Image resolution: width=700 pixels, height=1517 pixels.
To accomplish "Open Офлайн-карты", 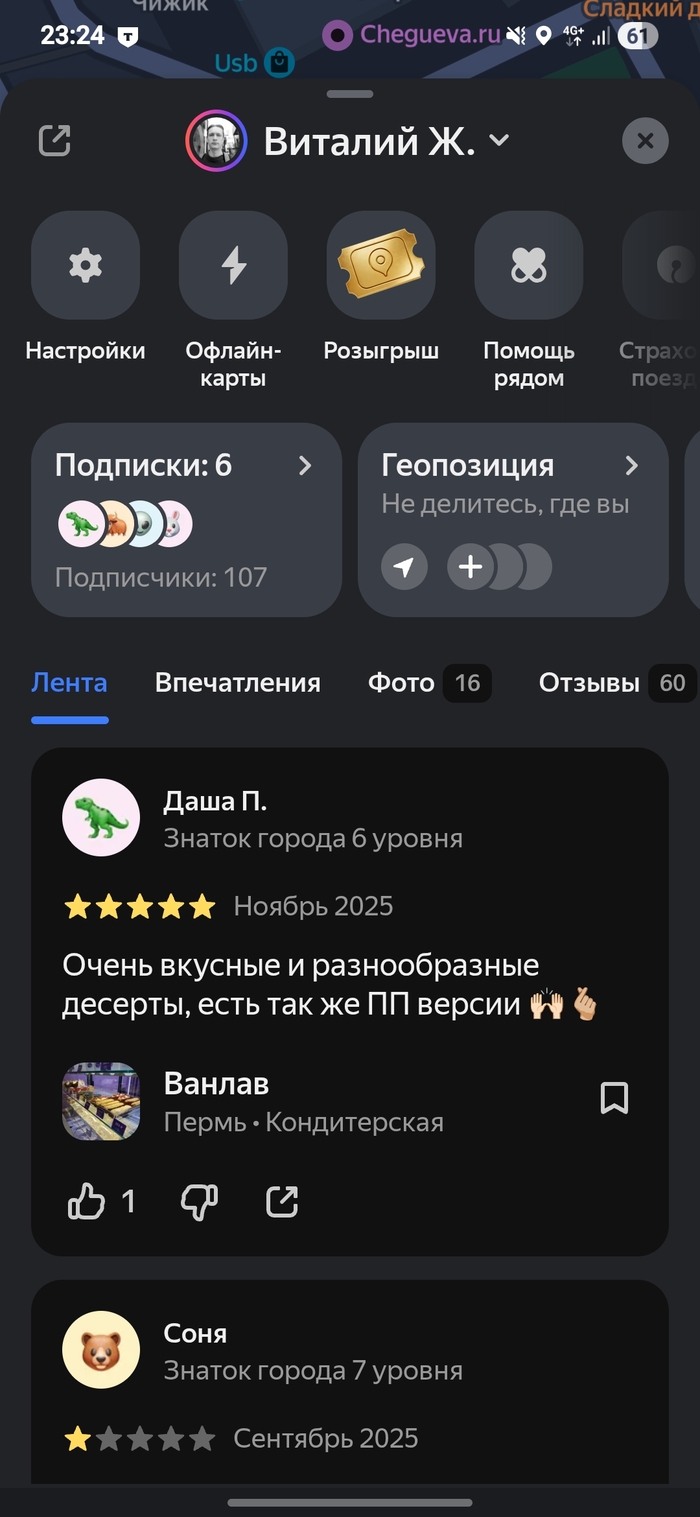I will 233,266.
